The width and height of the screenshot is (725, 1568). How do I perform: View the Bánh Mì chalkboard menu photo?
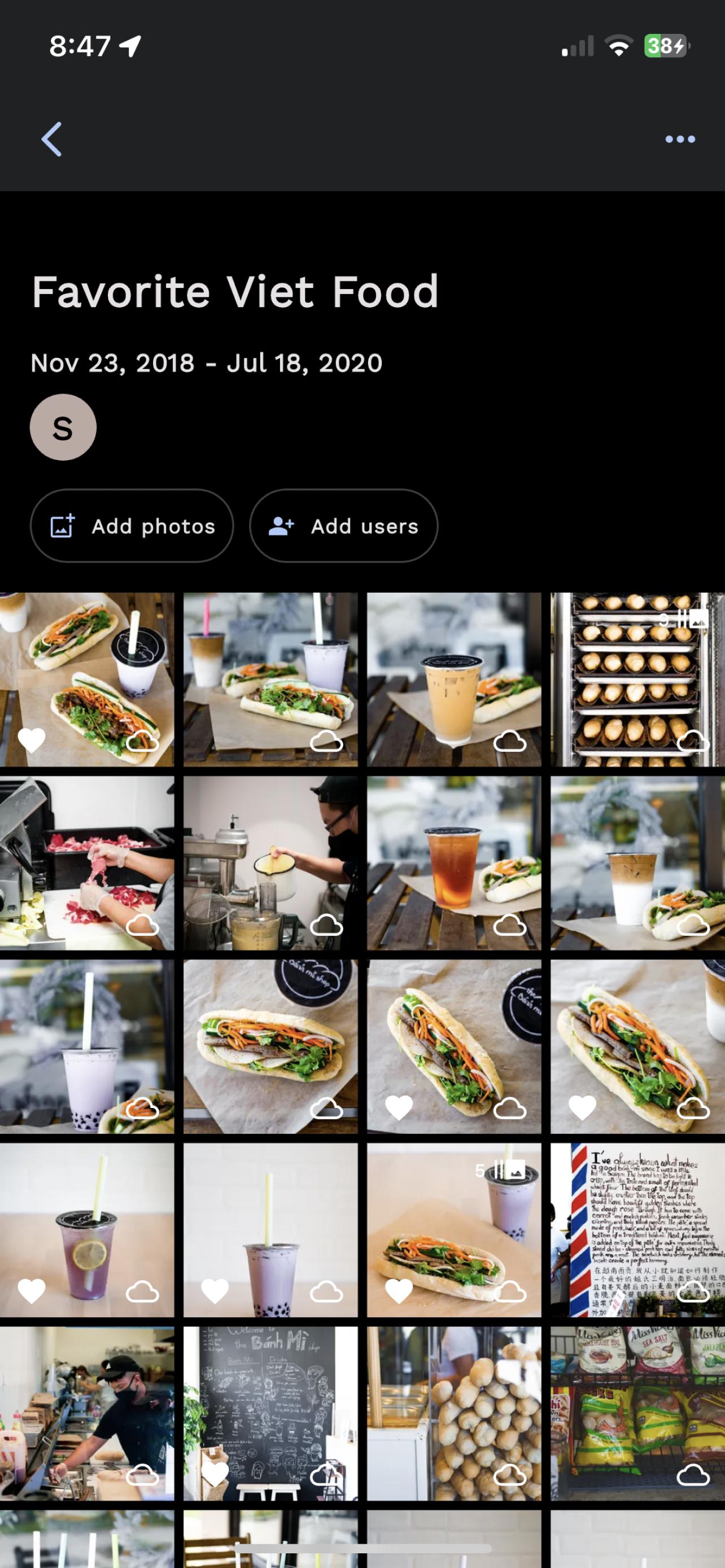[270, 1413]
